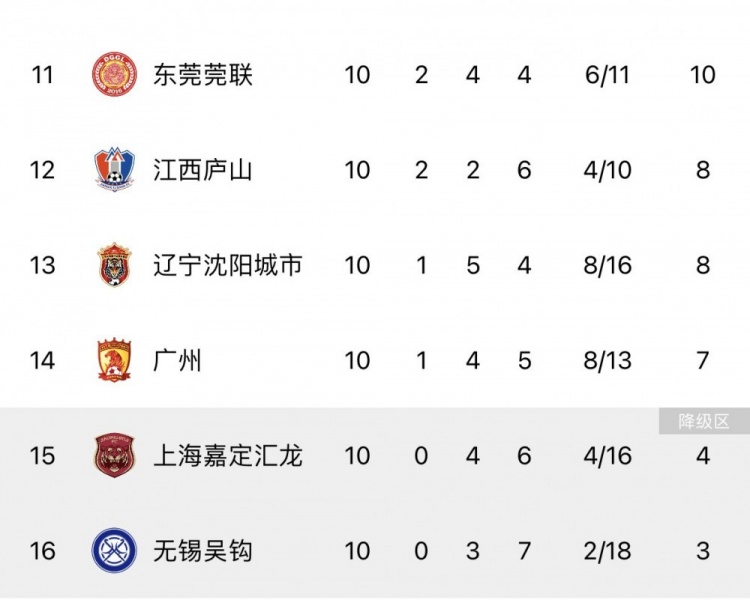View the 辽宁沈阳城市 team details
This screenshot has height=600, width=750.
coord(228,265)
